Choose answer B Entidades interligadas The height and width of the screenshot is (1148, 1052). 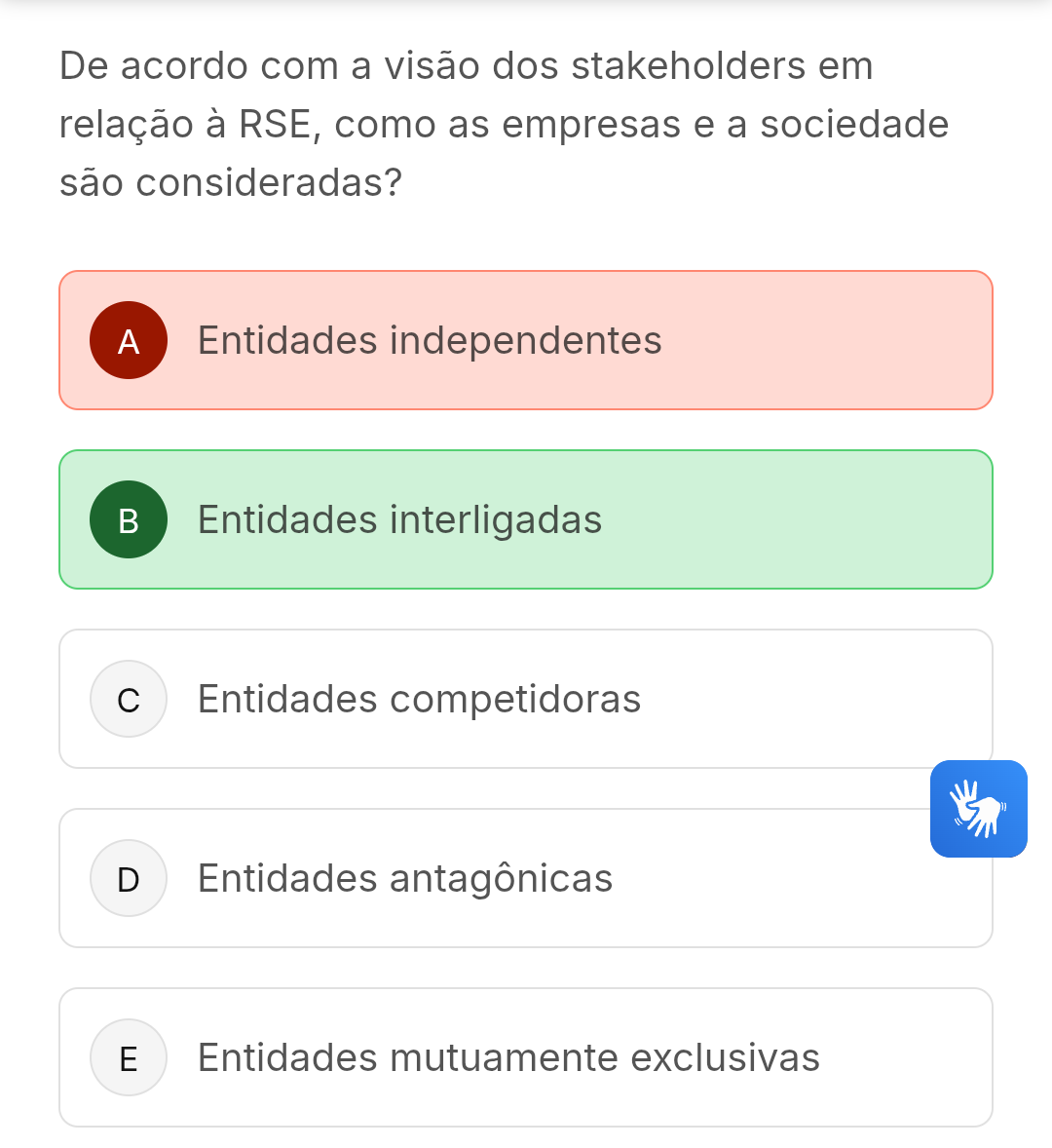526,519
